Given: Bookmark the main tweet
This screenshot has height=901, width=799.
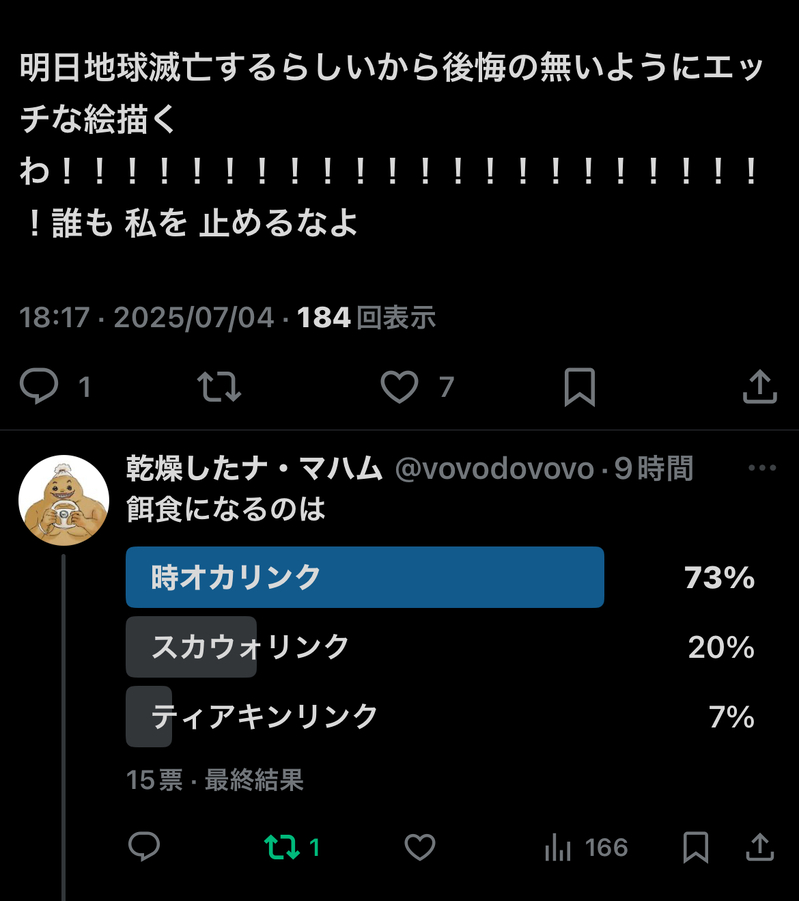Looking at the screenshot, I should (x=579, y=387).
